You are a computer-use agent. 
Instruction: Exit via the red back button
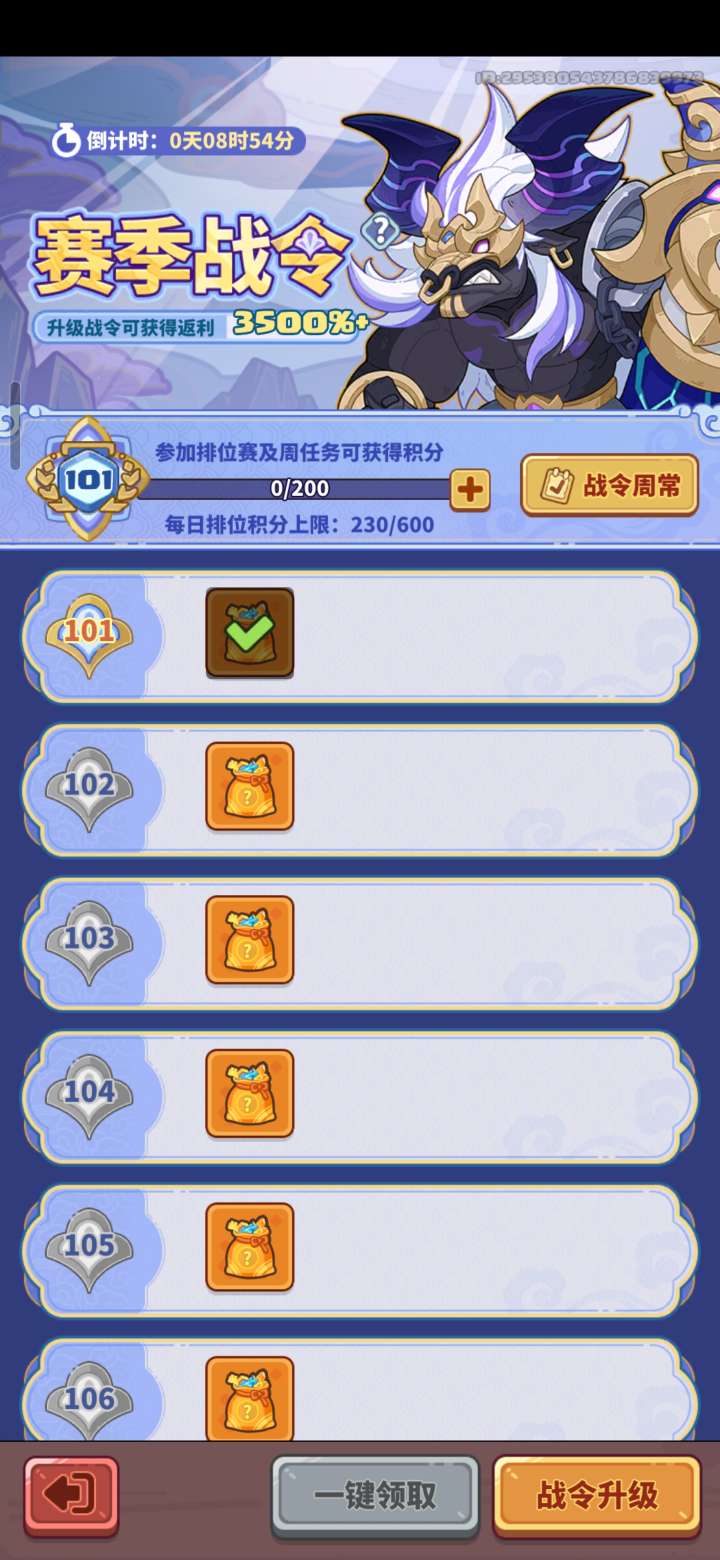tap(71, 1495)
